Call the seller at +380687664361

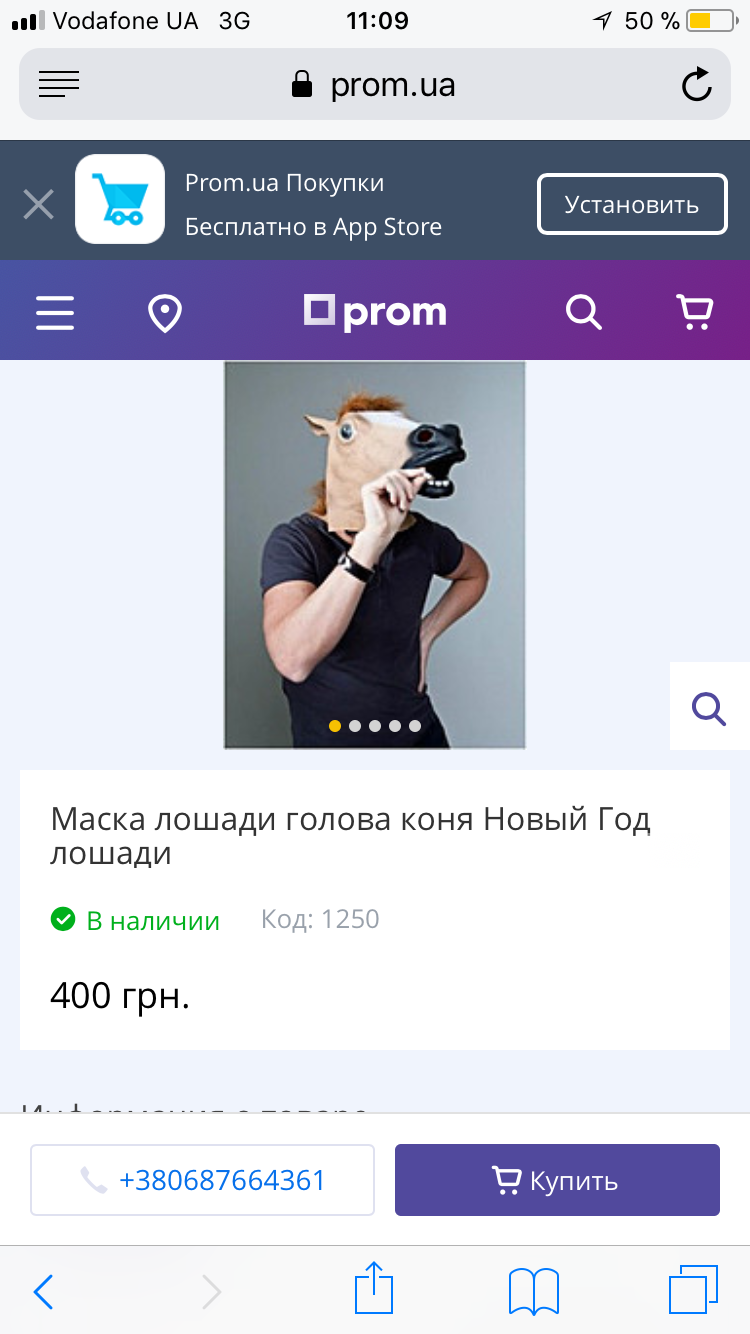[x=203, y=1180]
